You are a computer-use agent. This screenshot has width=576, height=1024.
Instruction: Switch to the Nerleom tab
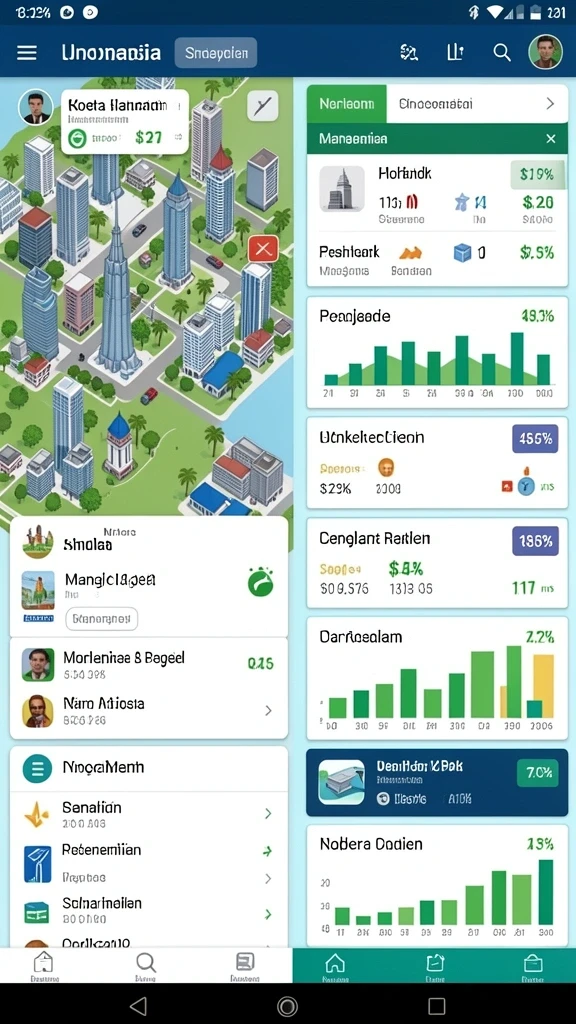pos(346,104)
